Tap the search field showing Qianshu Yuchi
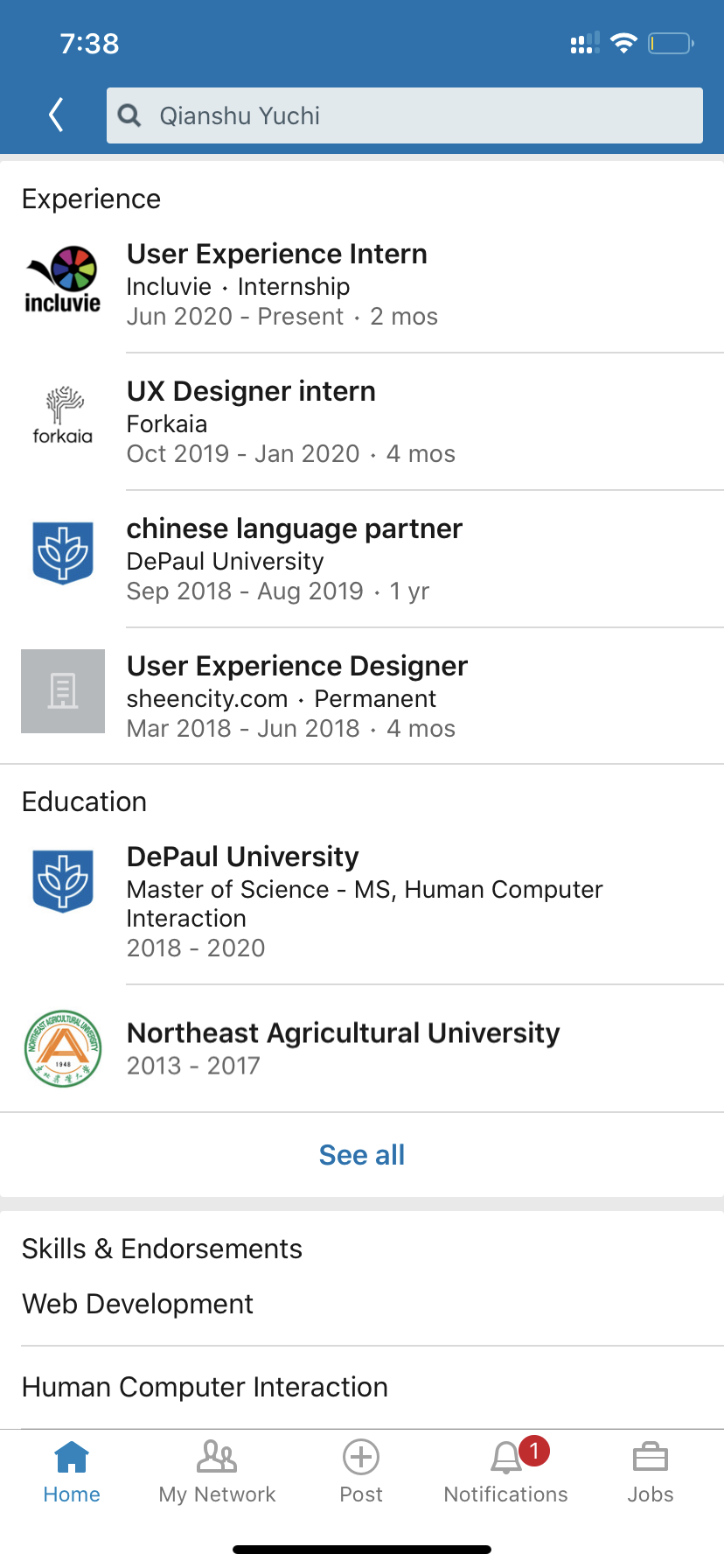The width and height of the screenshot is (724, 1568). point(404,115)
